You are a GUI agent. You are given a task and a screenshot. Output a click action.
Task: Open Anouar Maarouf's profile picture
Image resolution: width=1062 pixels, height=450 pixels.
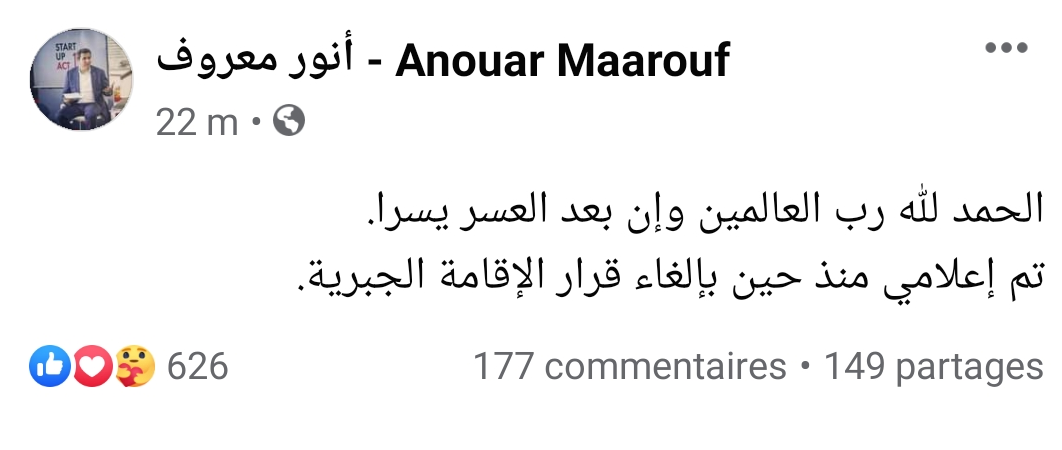[83, 79]
